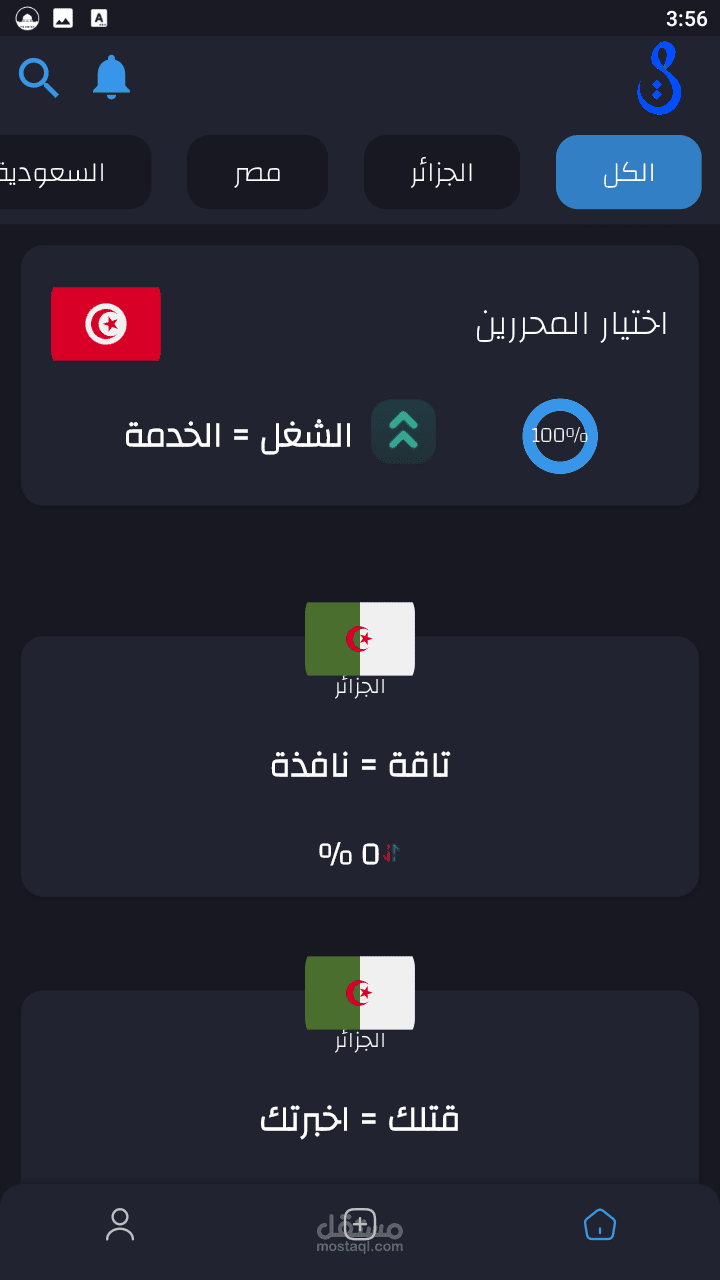Image resolution: width=720 pixels, height=1280 pixels.
Task: Select the الكل filter chip
Action: tap(629, 172)
